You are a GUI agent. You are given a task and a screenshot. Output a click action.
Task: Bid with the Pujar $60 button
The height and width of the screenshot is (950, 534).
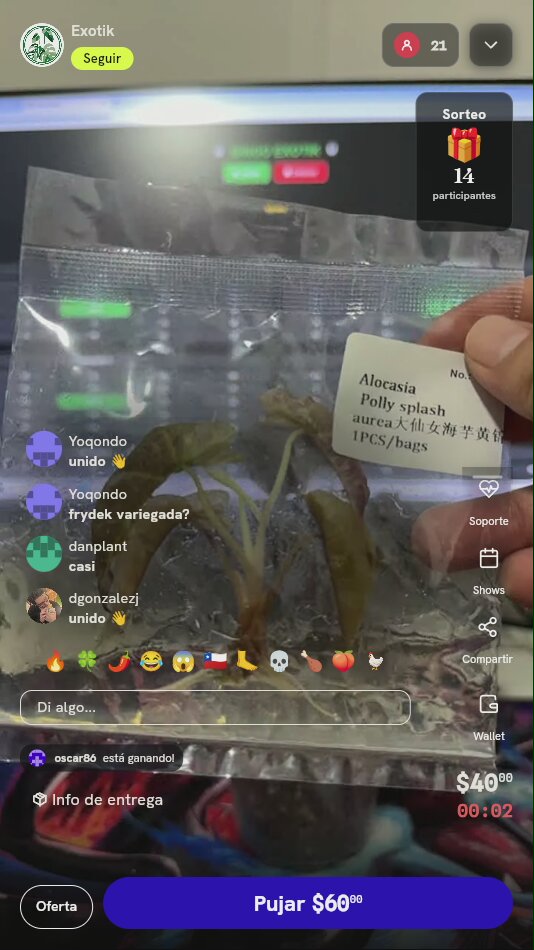pyautogui.click(x=308, y=903)
